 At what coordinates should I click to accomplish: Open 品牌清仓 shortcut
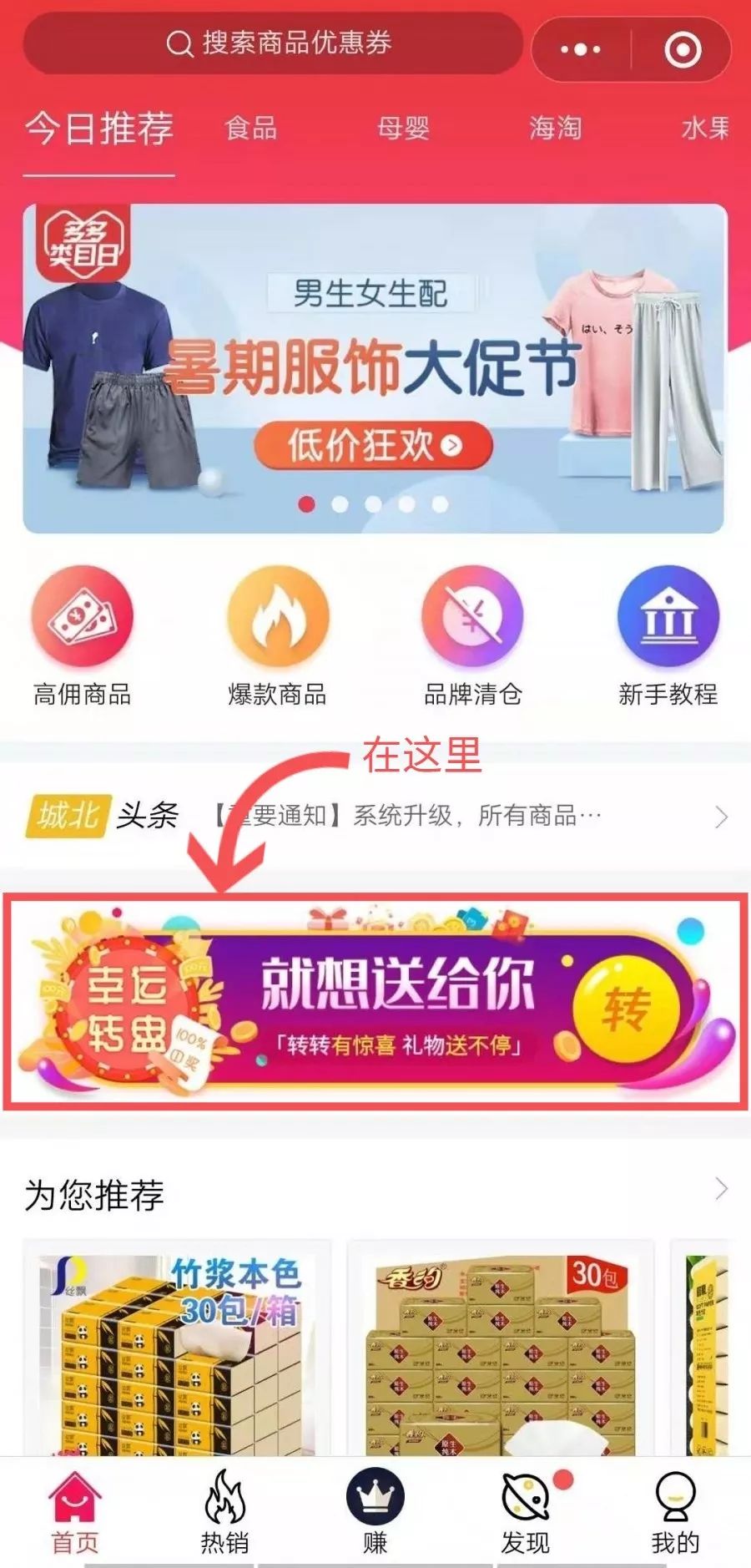click(x=472, y=635)
